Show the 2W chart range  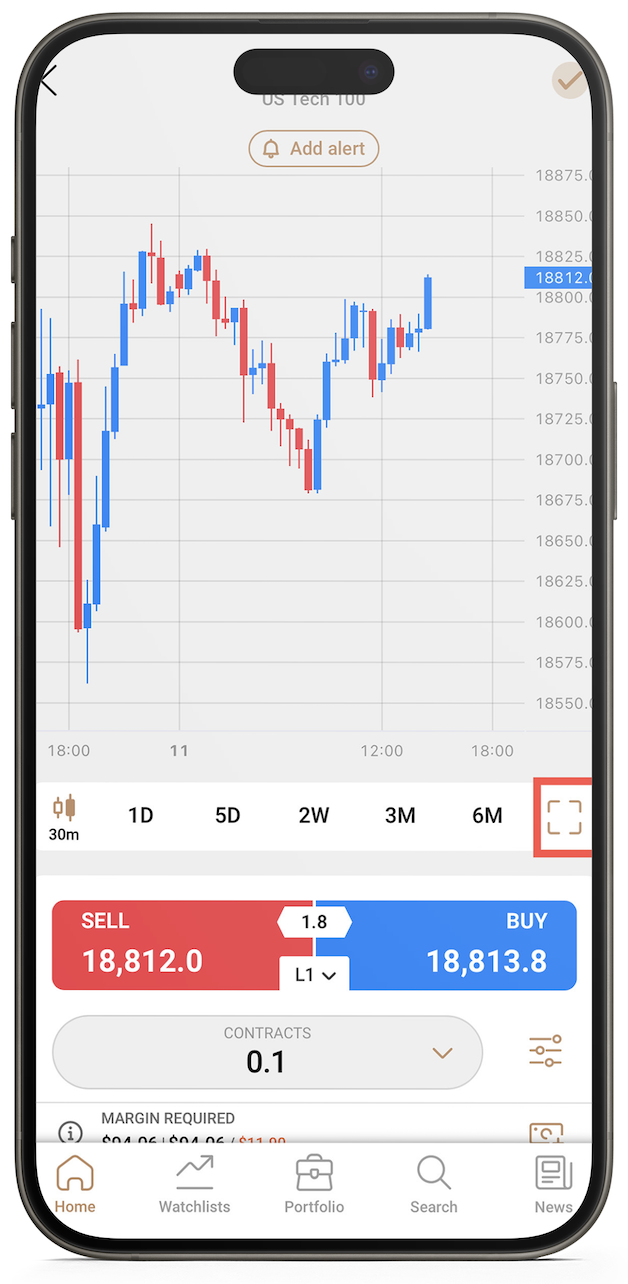[x=314, y=816]
